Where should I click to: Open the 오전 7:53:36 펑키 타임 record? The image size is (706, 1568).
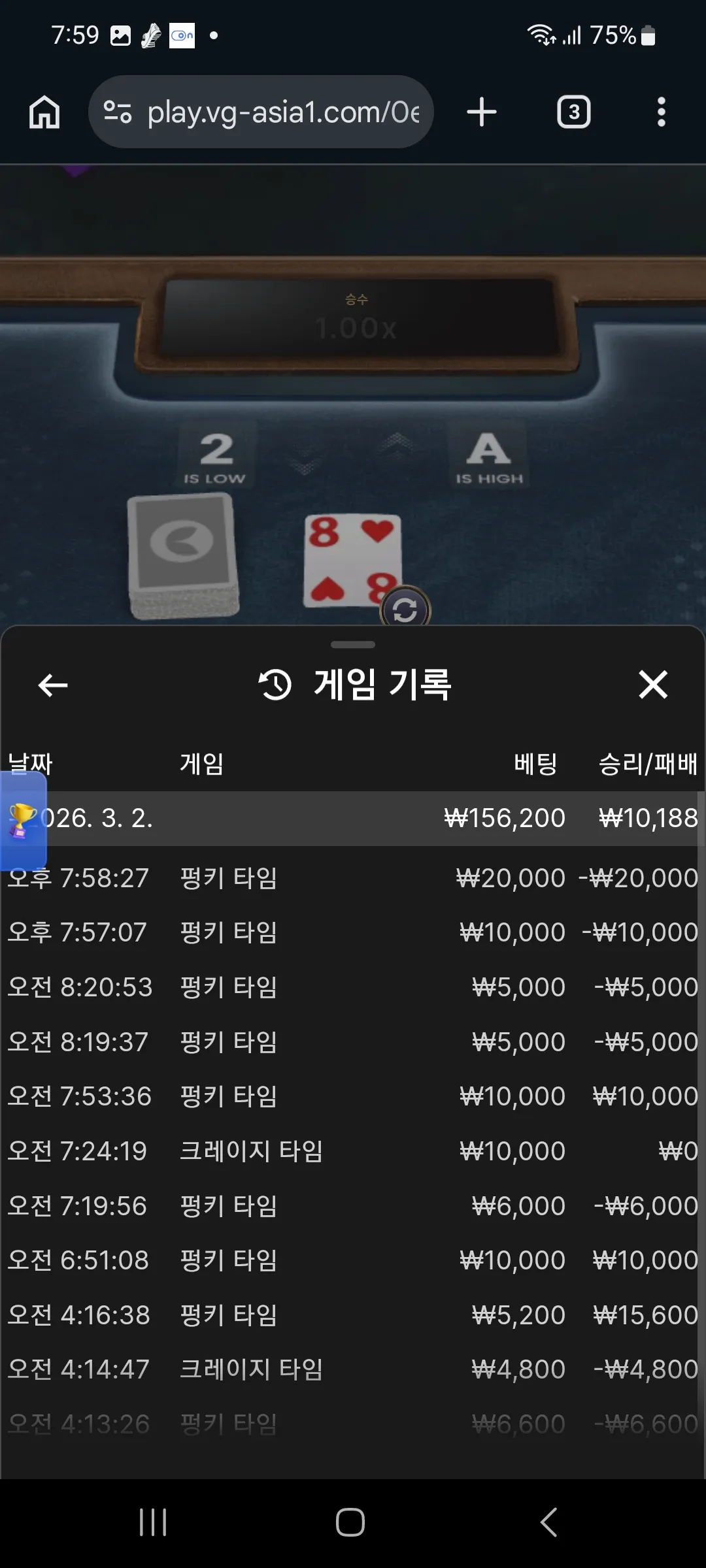(352, 1096)
